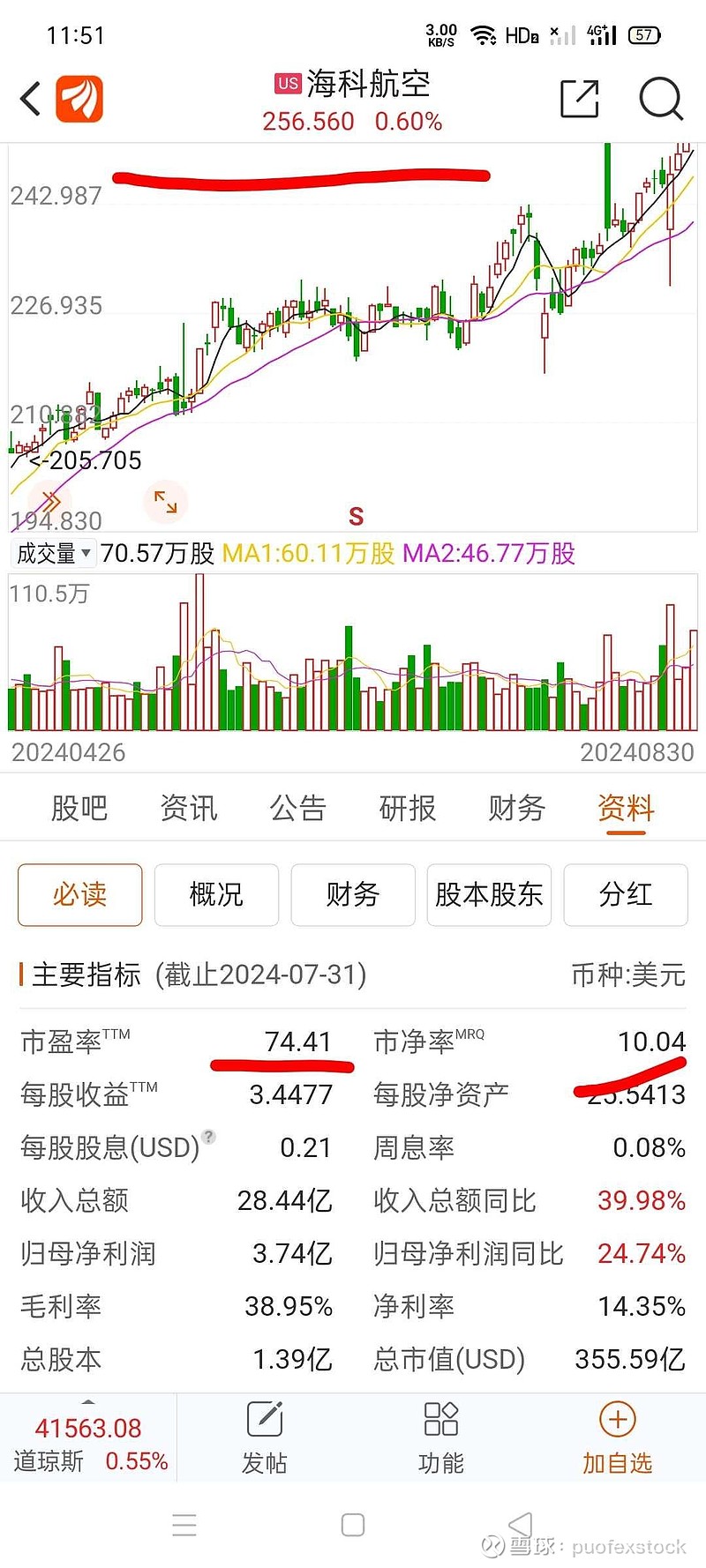Switch to the 股吧 tab
This screenshot has width=706, height=1568.
pos(79,808)
